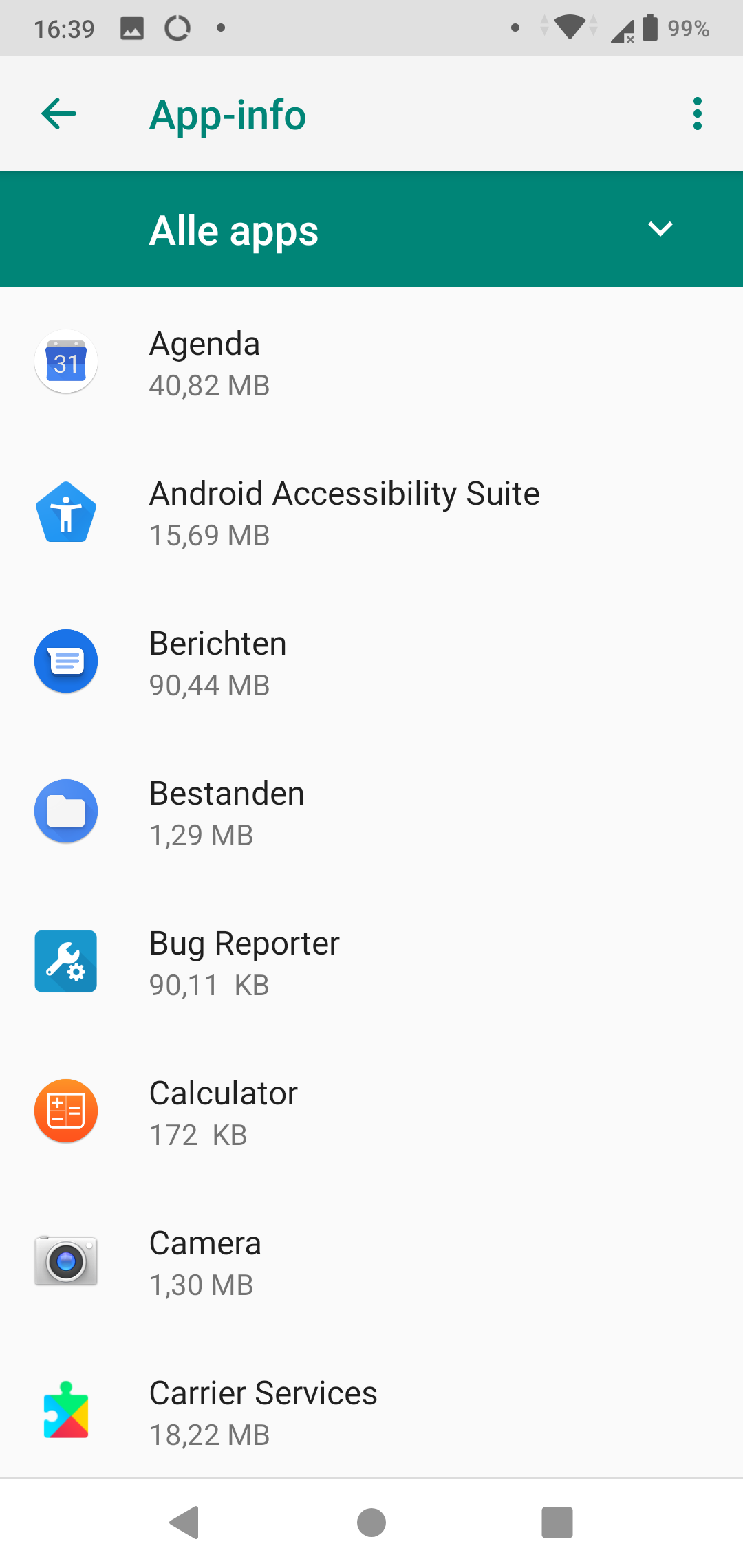Select the Berichten app

tap(371, 662)
